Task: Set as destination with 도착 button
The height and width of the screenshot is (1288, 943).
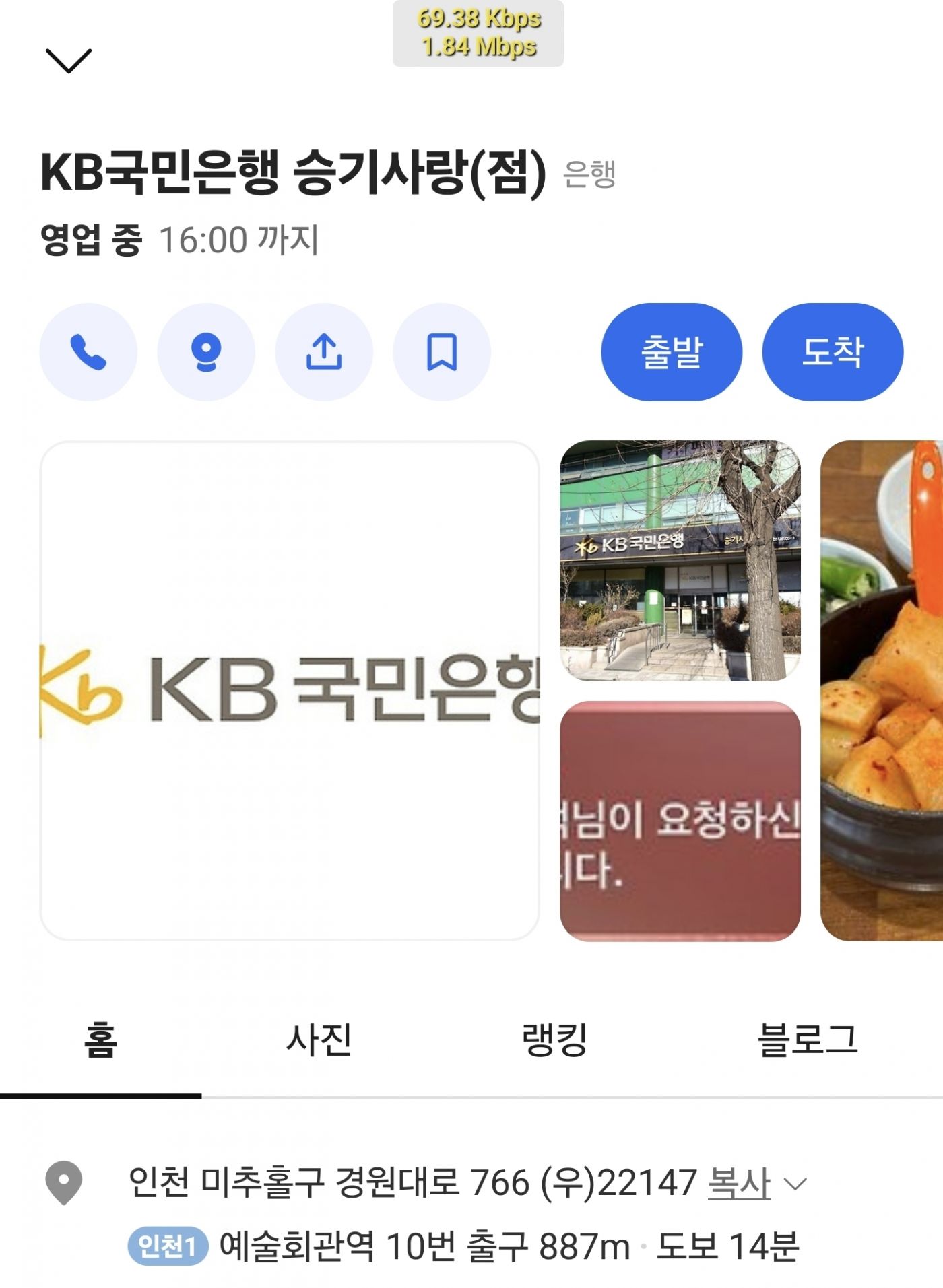Action: [x=832, y=352]
